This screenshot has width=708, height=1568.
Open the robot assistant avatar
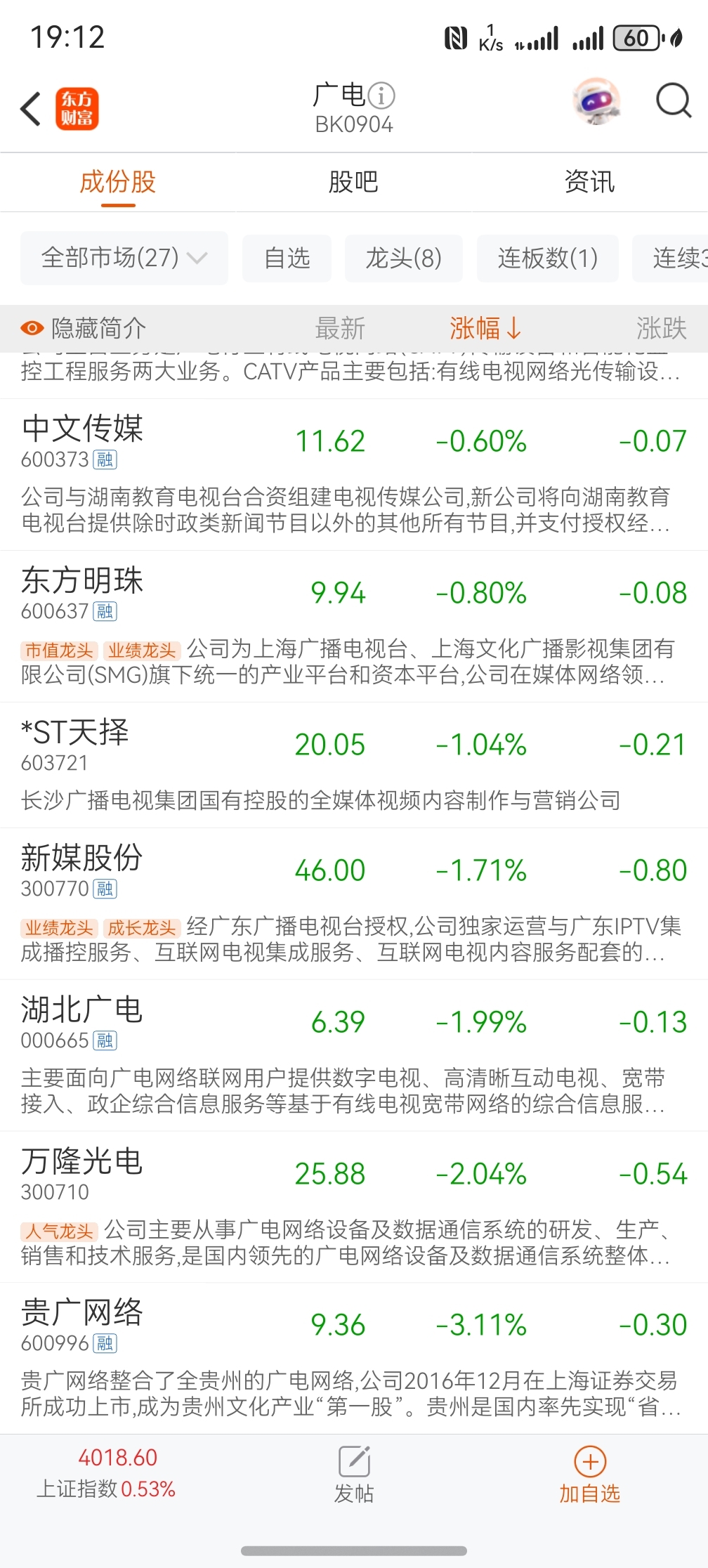point(596,101)
